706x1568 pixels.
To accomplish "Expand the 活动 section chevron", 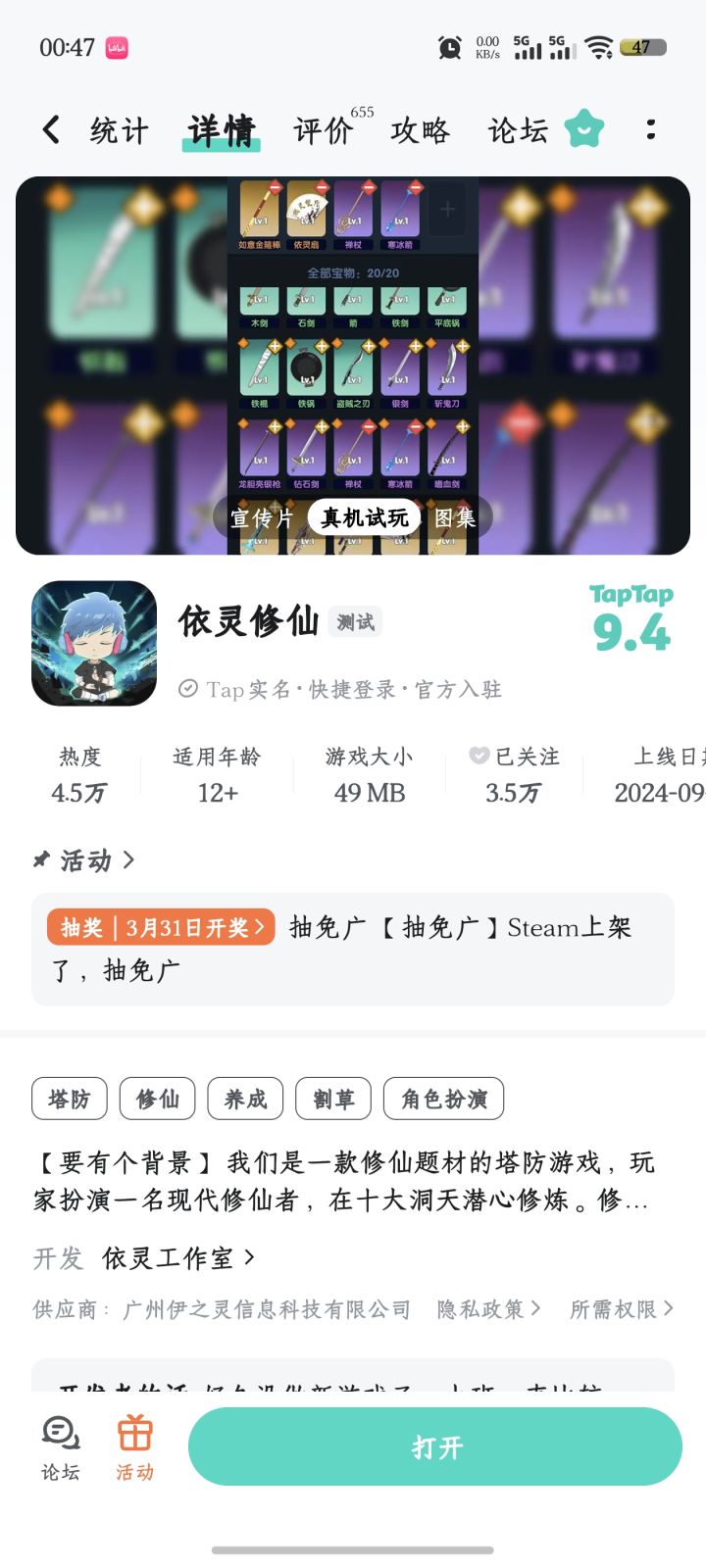I will click(x=128, y=860).
